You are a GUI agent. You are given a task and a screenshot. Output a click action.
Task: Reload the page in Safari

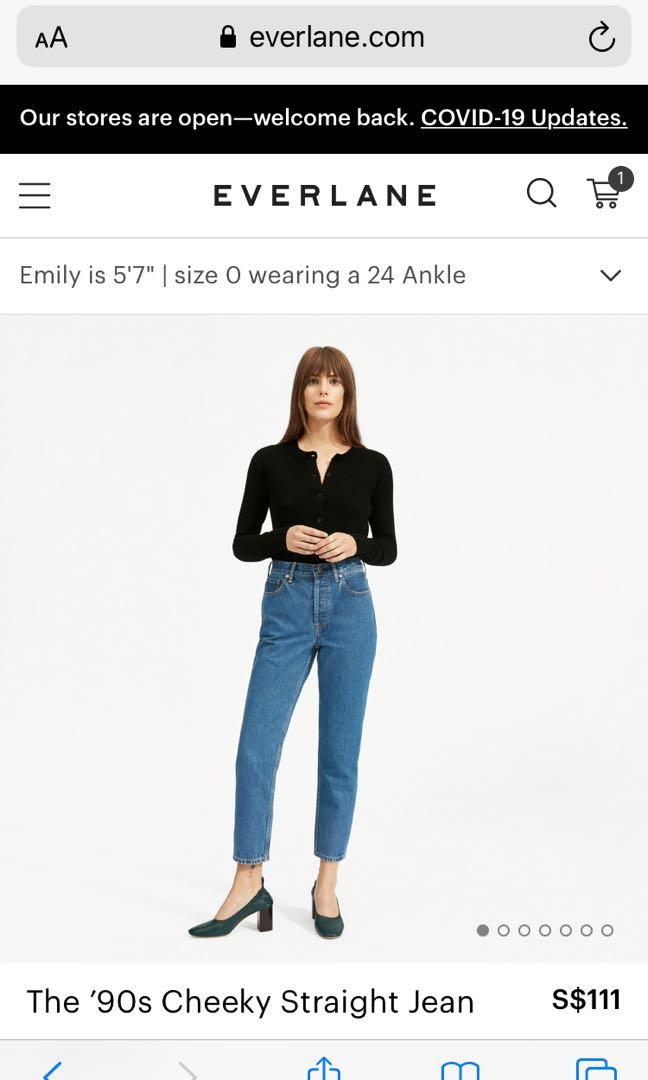click(x=600, y=38)
